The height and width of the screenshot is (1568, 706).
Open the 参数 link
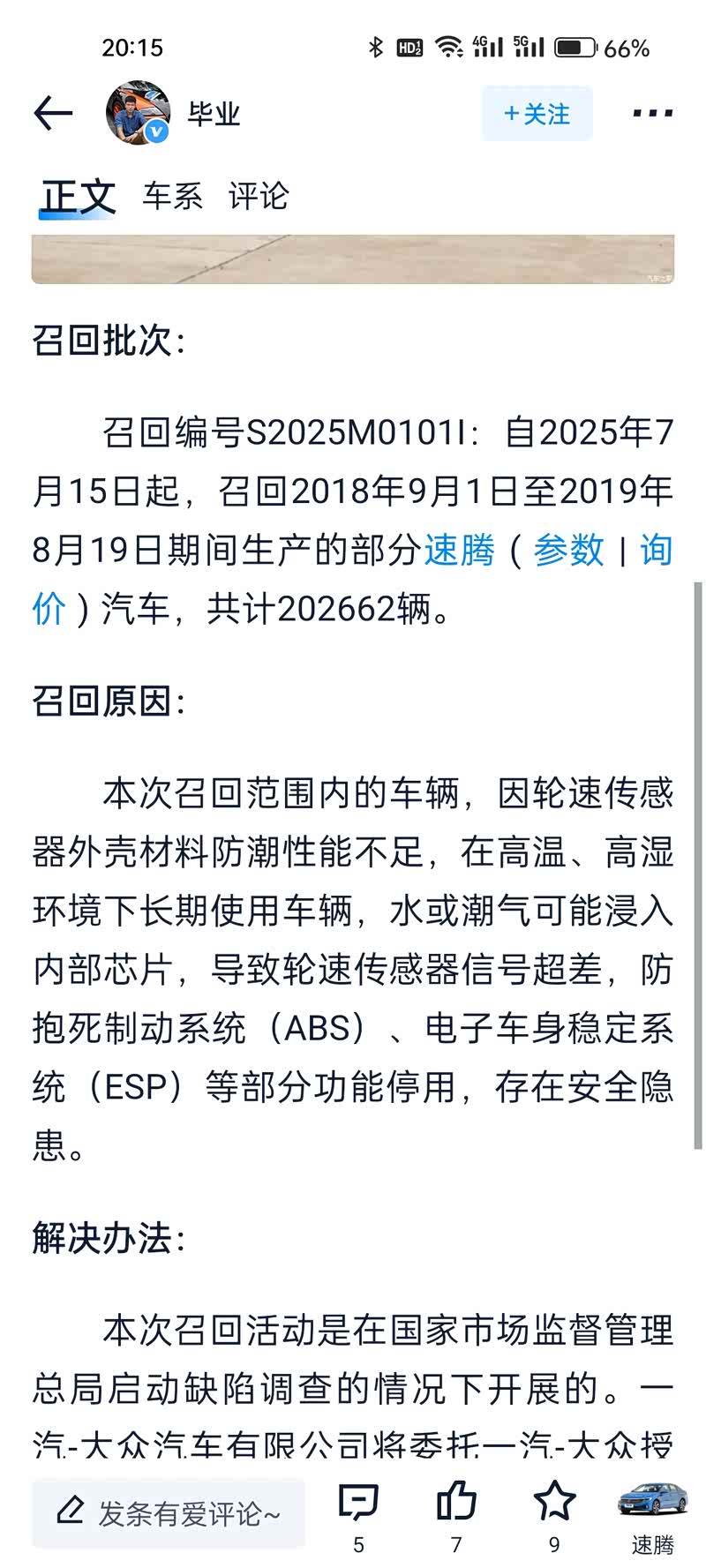click(568, 550)
